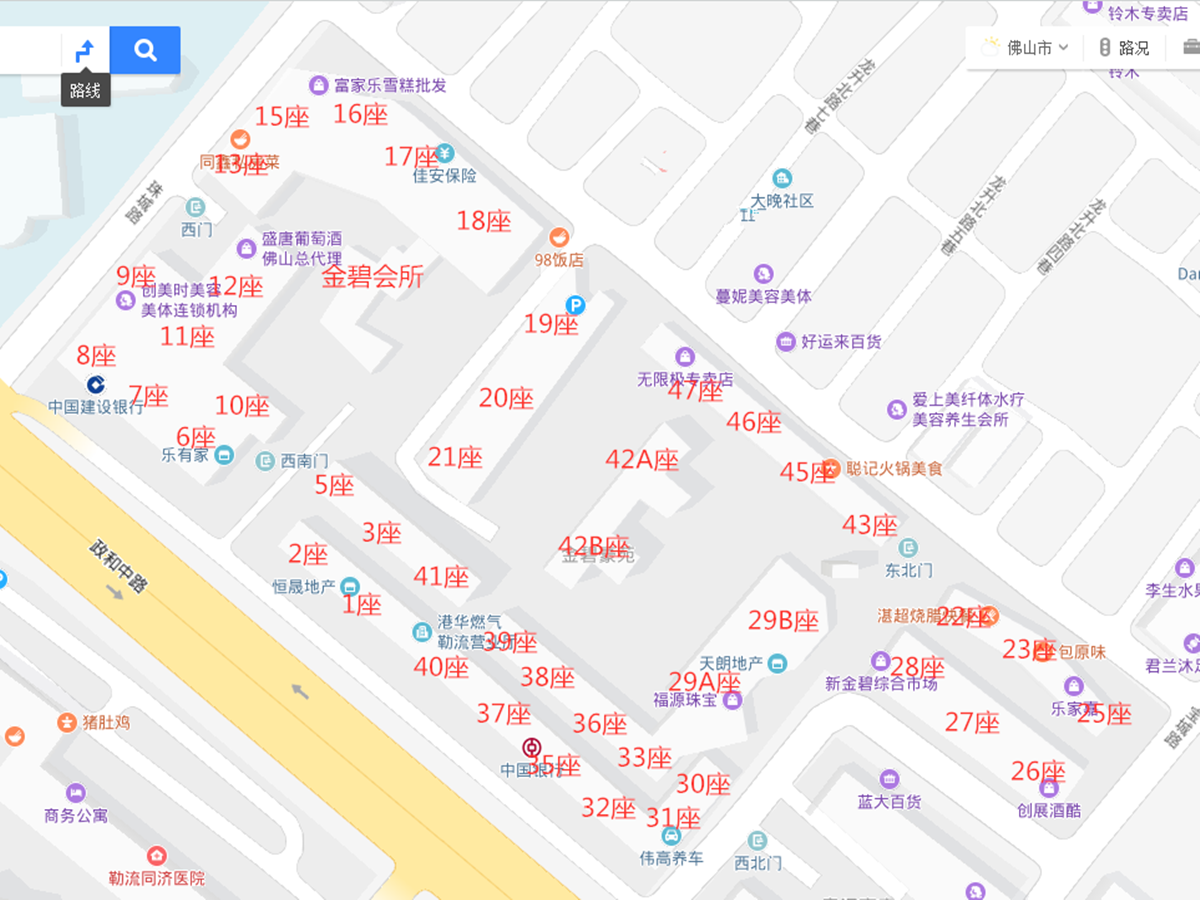This screenshot has width=1200, height=900.
Task: Open the route planning arrow icon
Action: [85, 50]
